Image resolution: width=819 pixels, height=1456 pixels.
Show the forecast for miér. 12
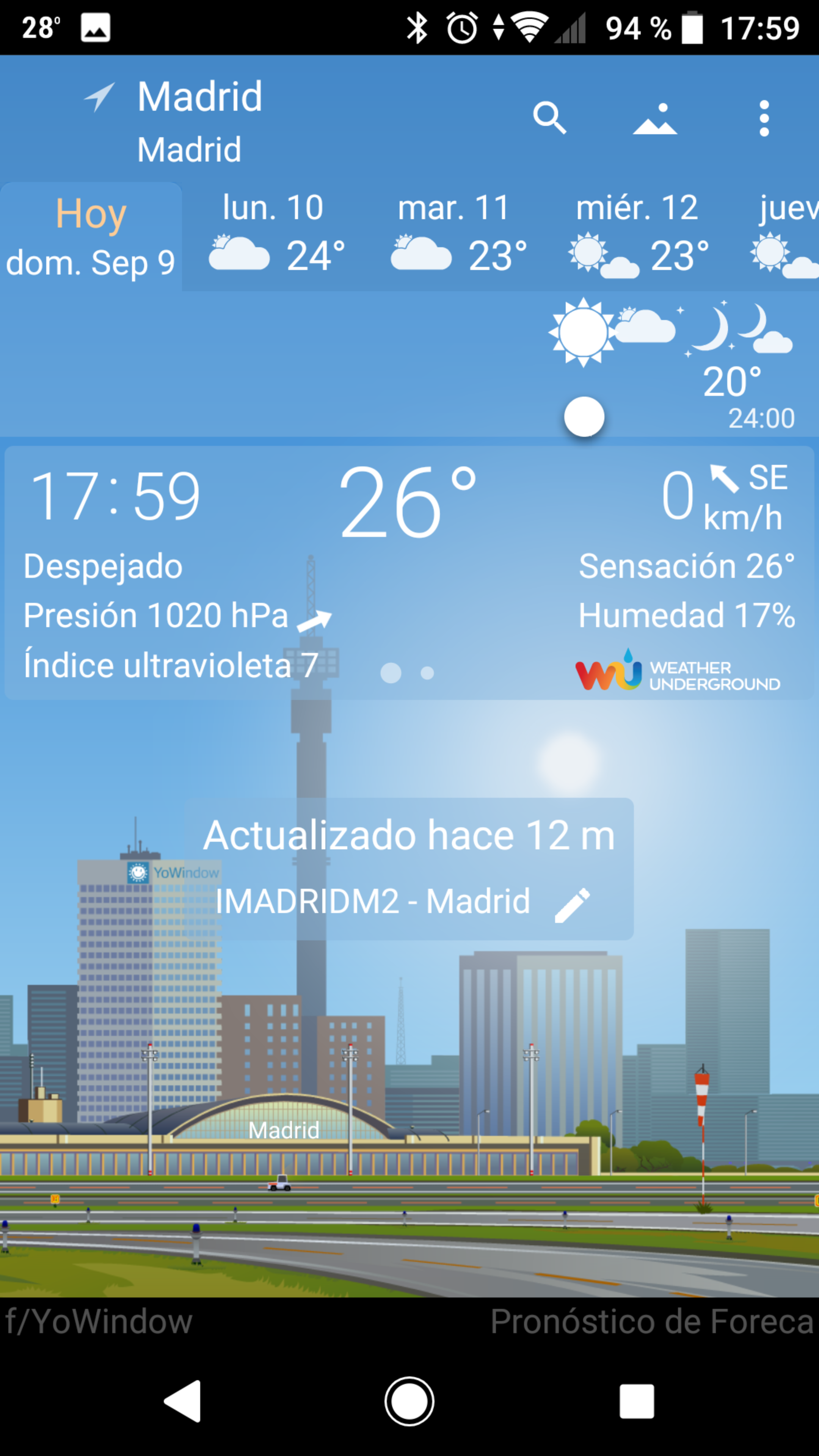point(637,237)
